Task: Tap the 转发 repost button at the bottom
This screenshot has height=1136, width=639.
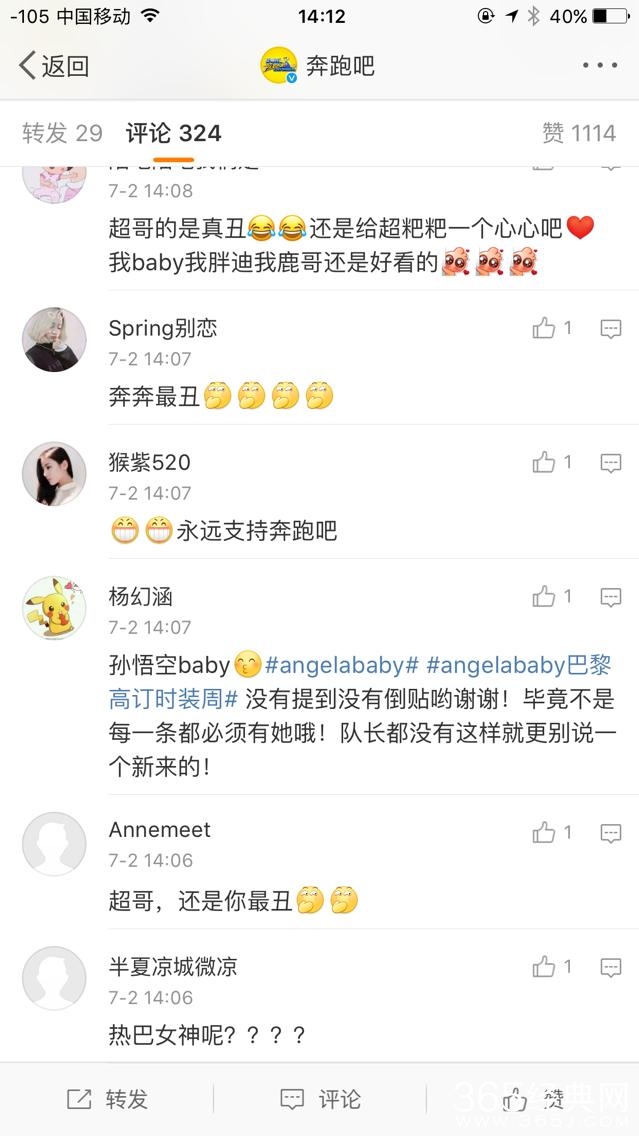Action: pyautogui.click(x=107, y=1099)
